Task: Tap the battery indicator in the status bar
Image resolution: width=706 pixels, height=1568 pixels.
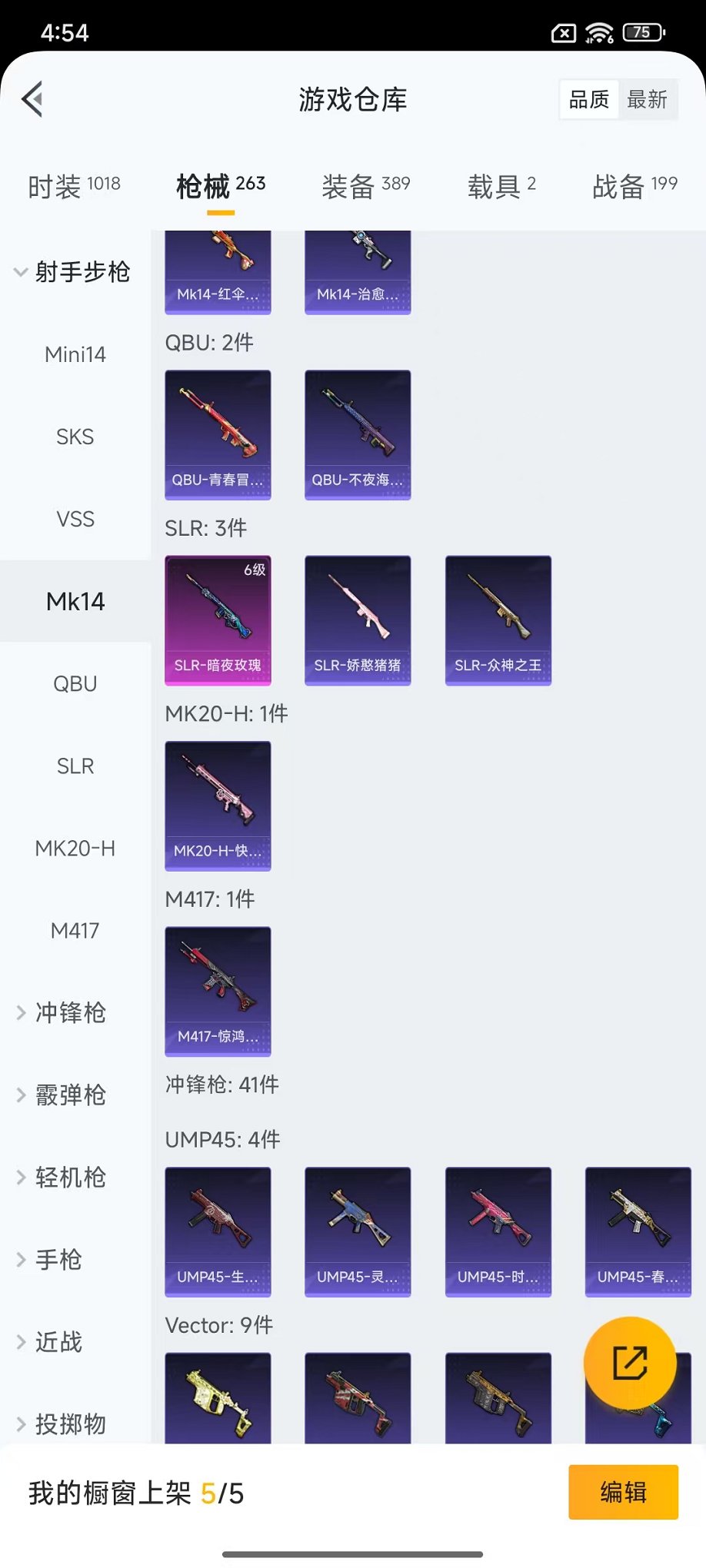Action: pyautogui.click(x=643, y=33)
